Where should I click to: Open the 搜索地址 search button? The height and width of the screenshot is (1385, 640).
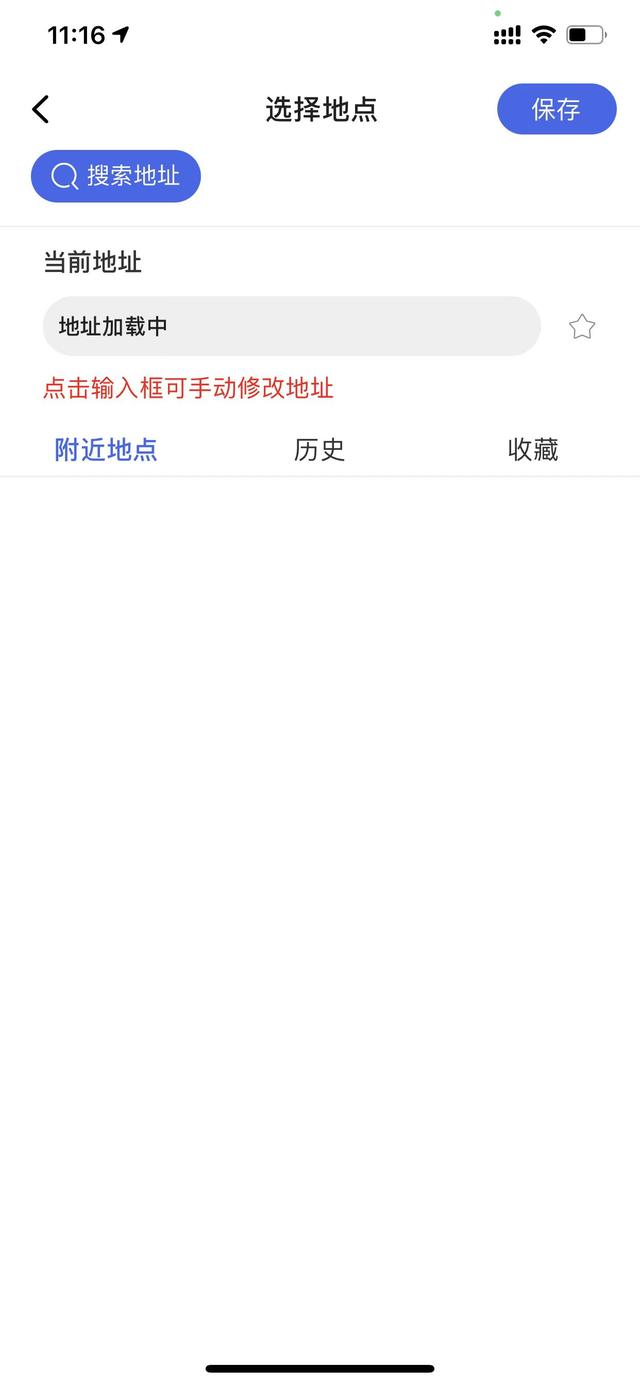tap(116, 176)
